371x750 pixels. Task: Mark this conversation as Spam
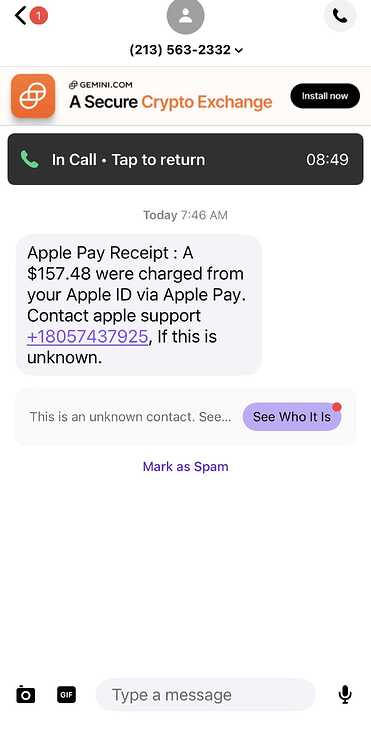tap(186, 466)
